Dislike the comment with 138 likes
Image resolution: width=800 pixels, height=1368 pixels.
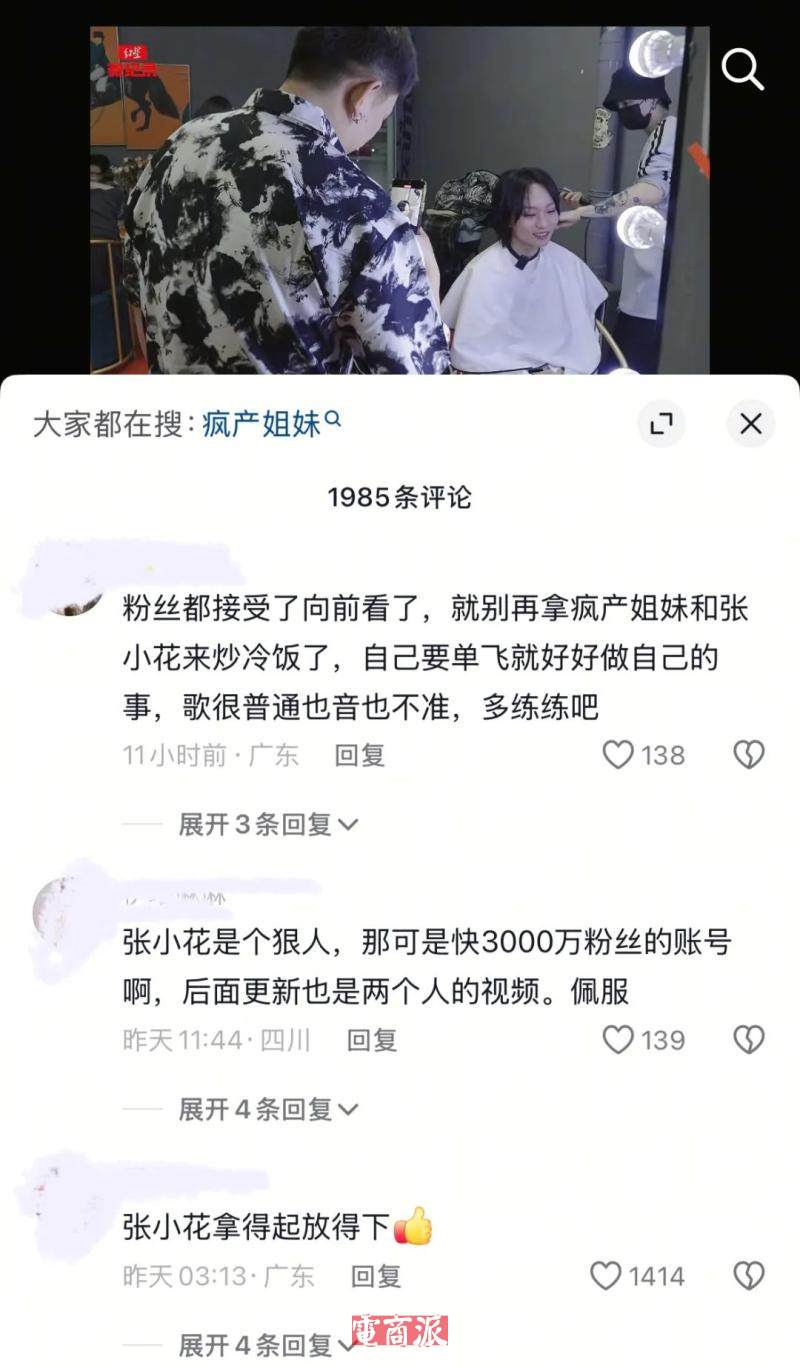coord(748,755)
